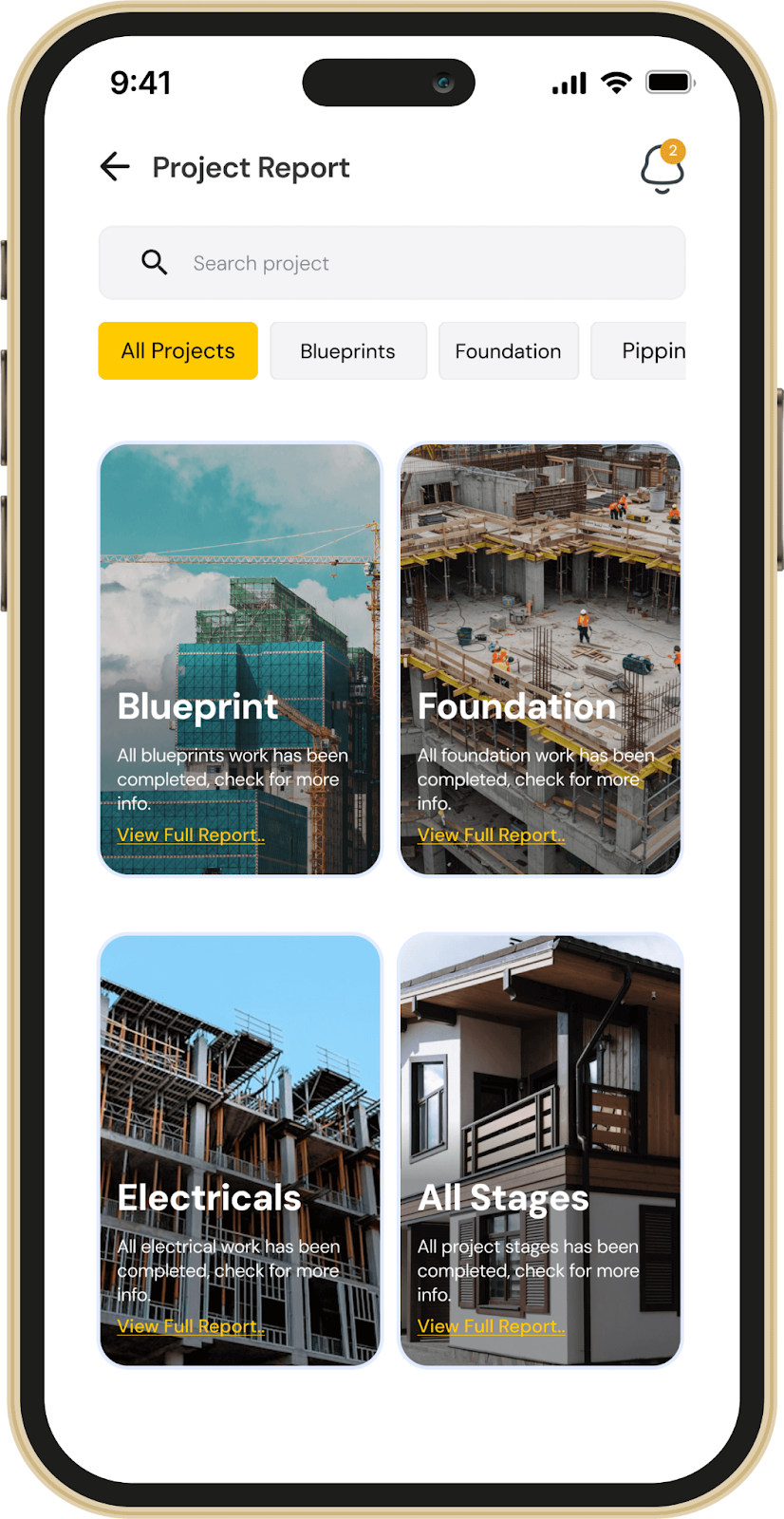Image resolution: width=784 pixels, height=1519 pixels.
Task: Open the notifications bell
Action: [662, 170]
